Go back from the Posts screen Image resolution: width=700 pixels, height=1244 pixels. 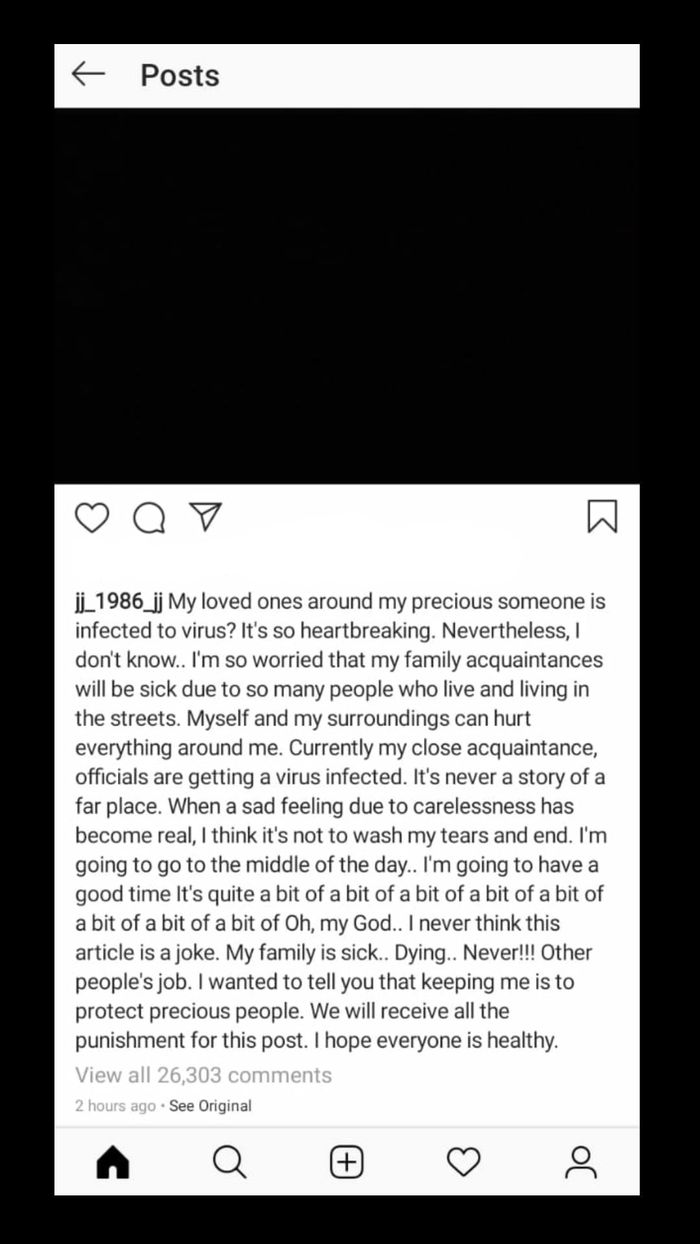pyautogui.click(x=89, y=74)
